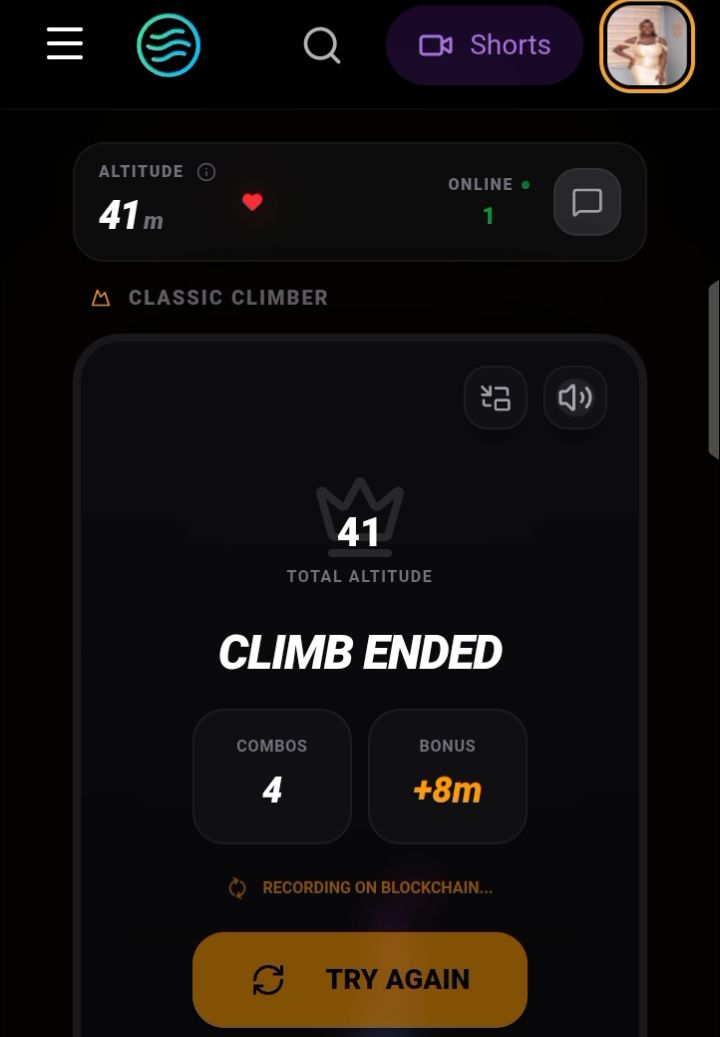Open the Shorts video section
The width and height of the screenshot is (720, 1037).
pyautogui.click(x=484, y=45)
